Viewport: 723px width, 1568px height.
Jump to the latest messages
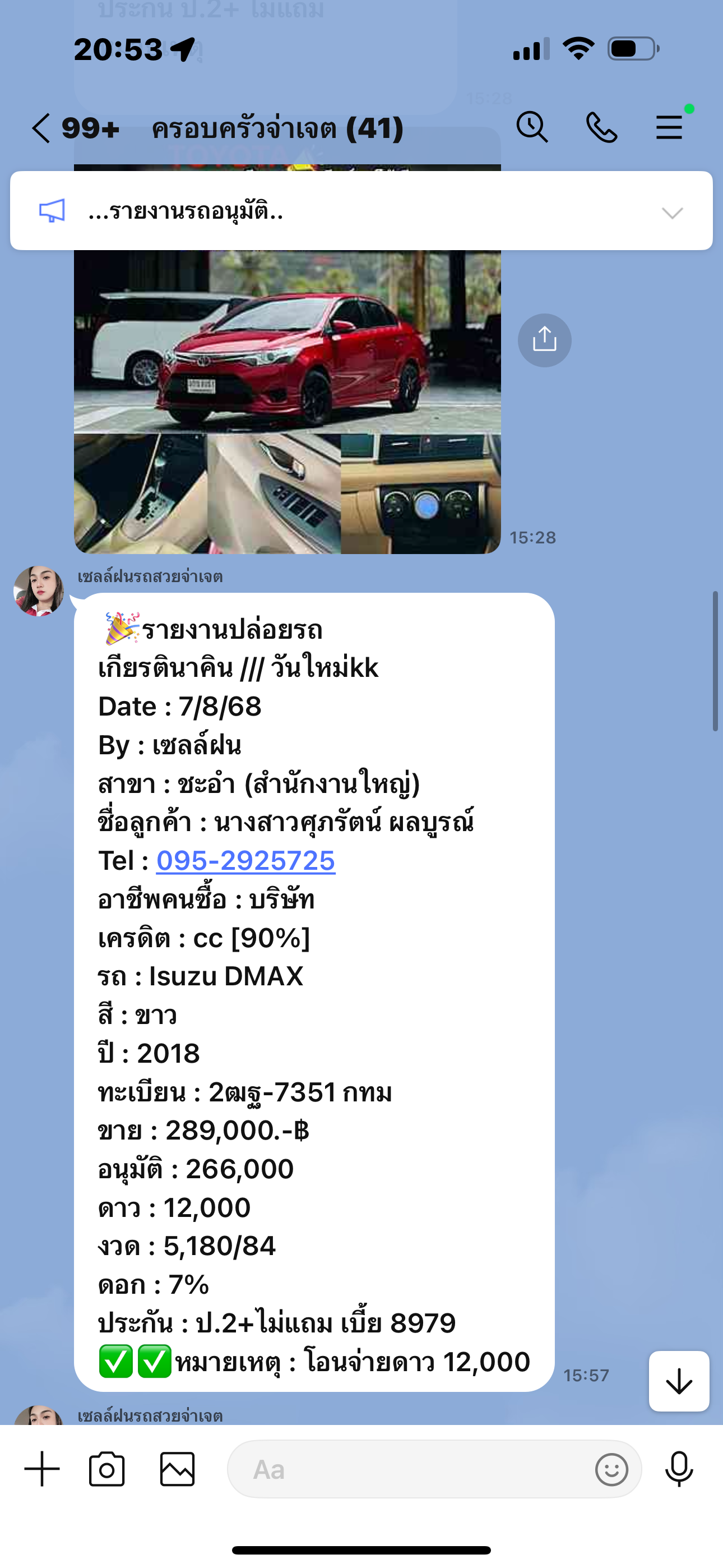pos(679,1381)
